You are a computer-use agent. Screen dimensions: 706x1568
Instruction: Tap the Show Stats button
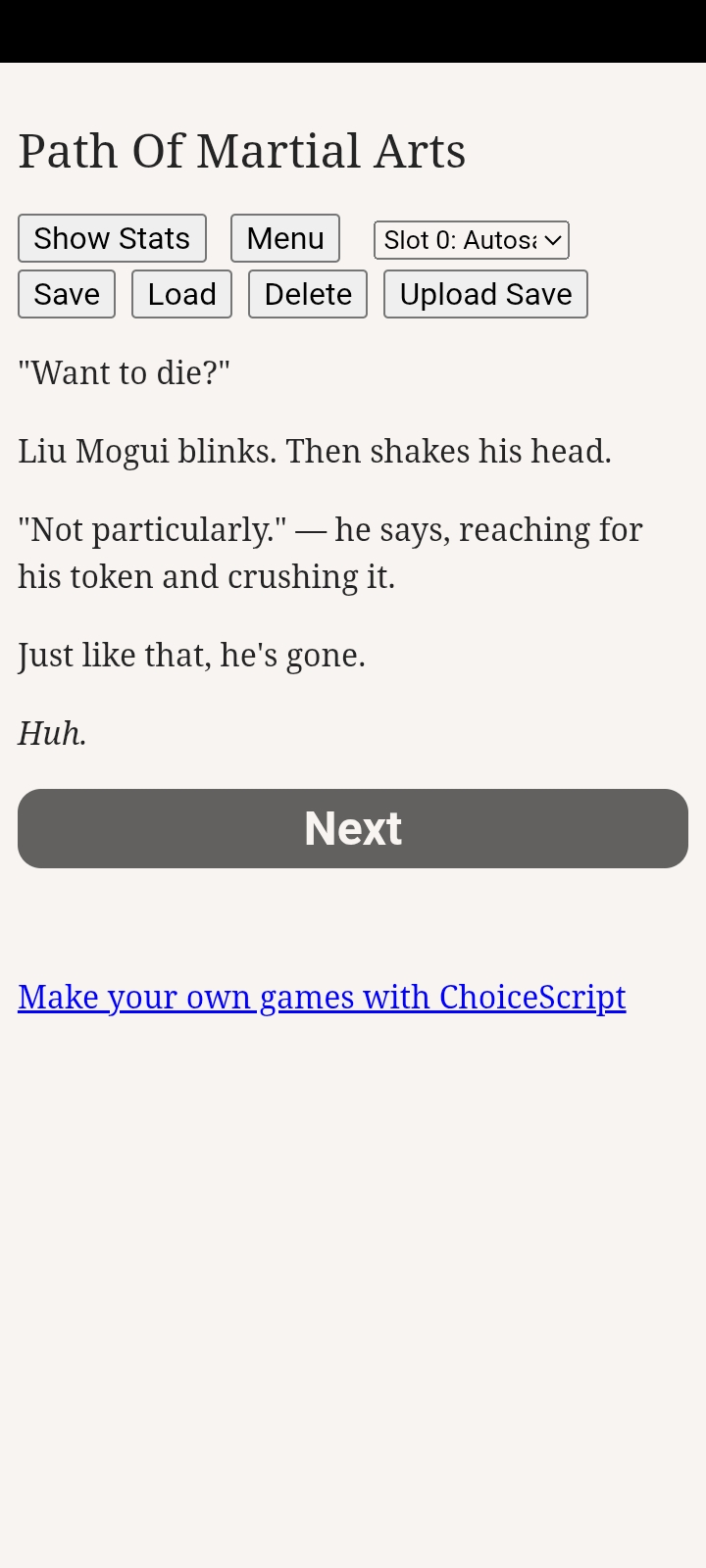pyautogui.click(x=112, y=238)
